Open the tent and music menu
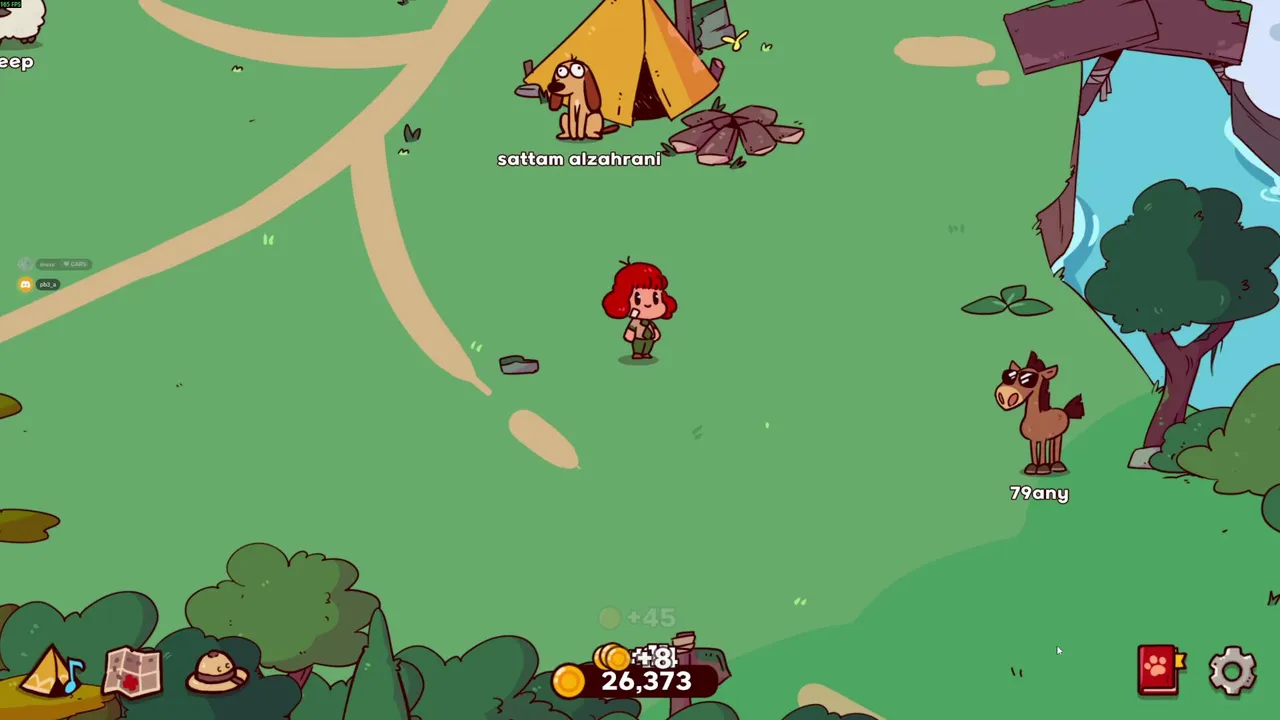Image resolution: width=1280 pixels, height=720 pixels. click(x=50, y=672)
